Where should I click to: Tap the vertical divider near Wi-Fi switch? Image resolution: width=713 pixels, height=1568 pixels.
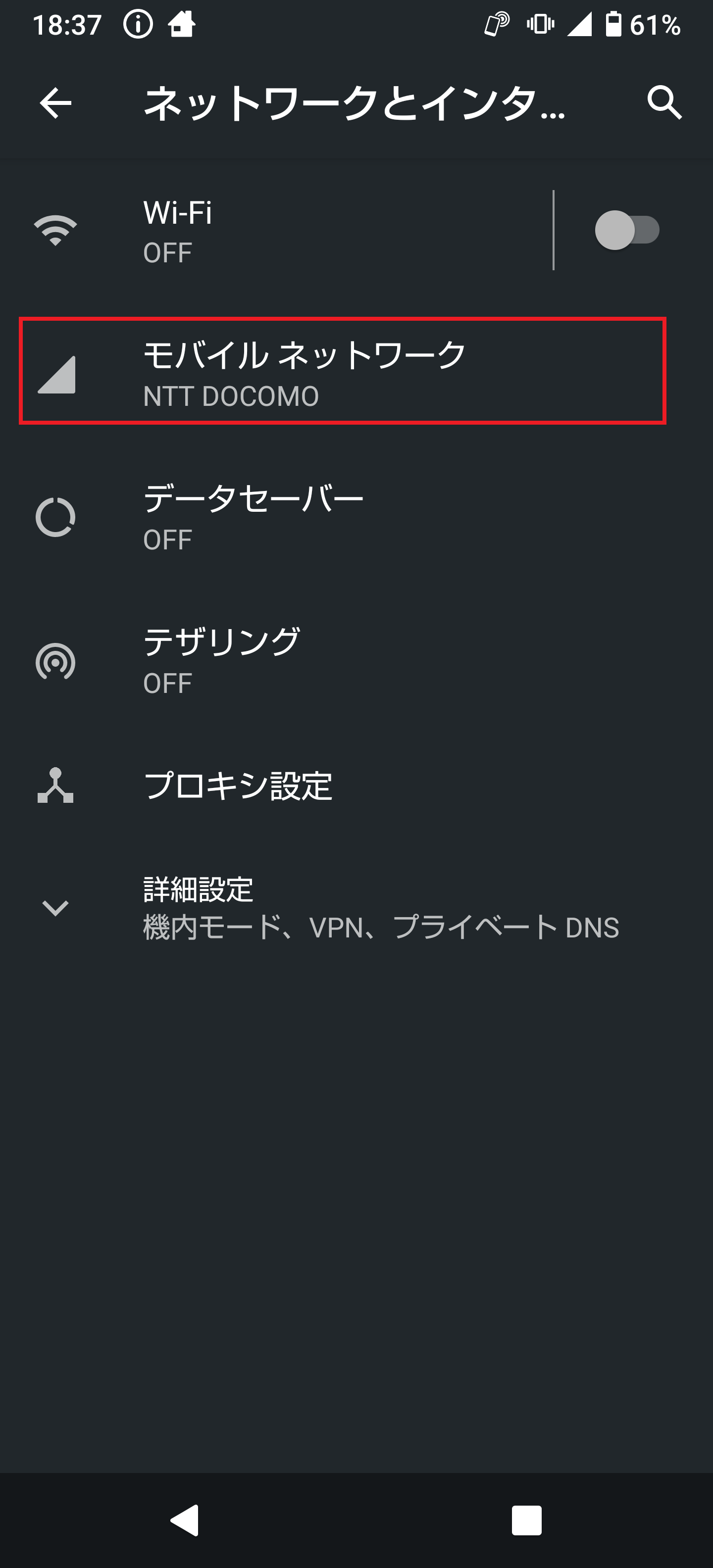click(553, 230)
